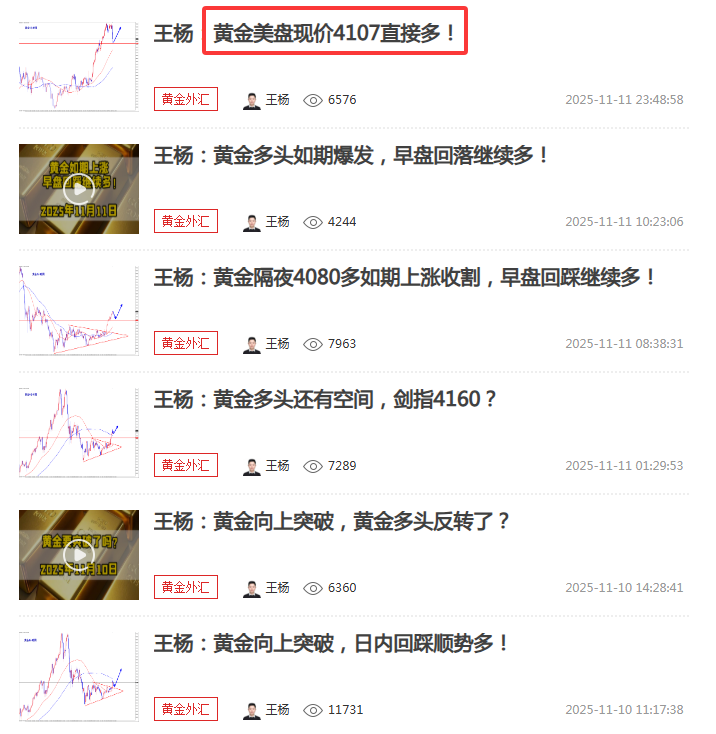Open article 黄金美盘现价4107直接多
This screenshot has height=734, width=716.
pyautogui.click(x=335, y=35)
